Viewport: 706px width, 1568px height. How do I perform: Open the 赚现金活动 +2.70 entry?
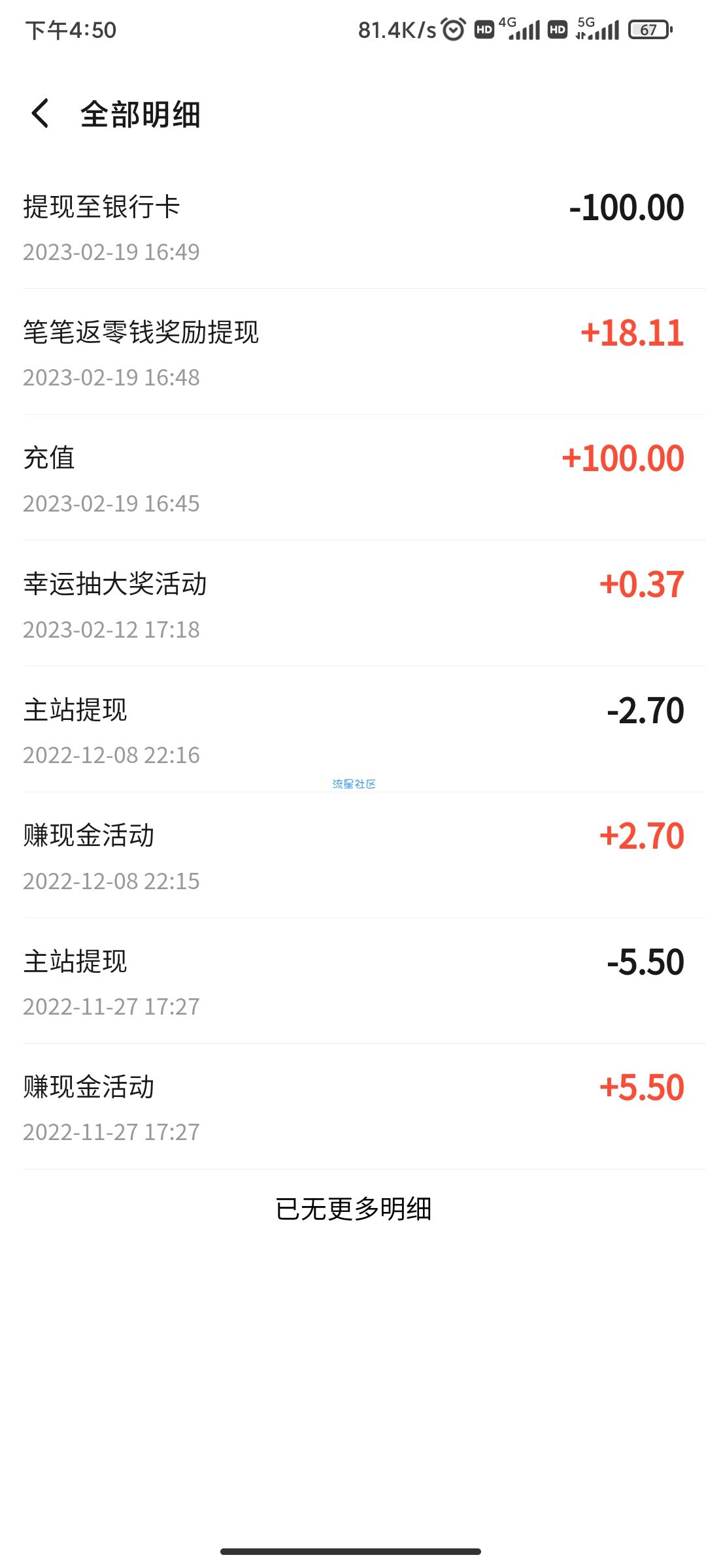[x=353, y=855]
